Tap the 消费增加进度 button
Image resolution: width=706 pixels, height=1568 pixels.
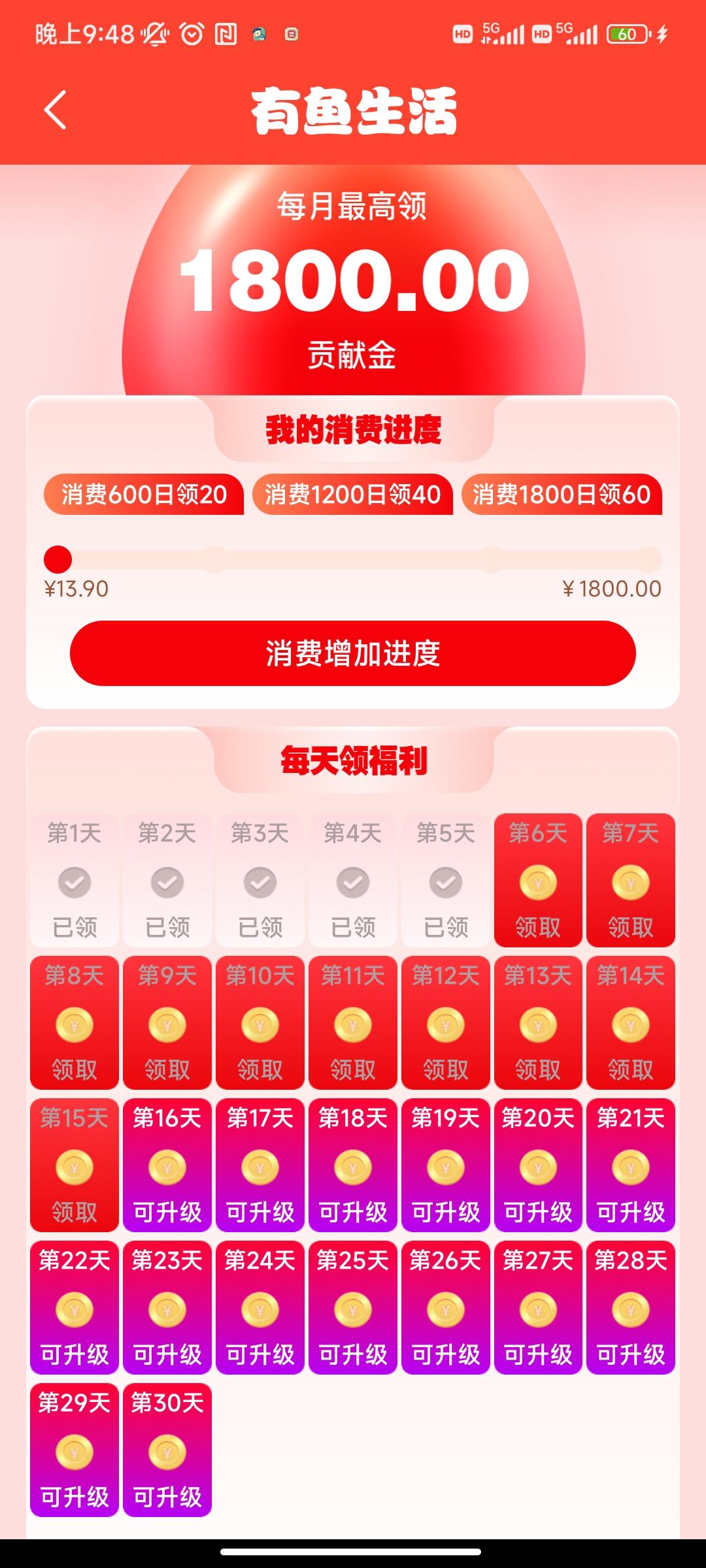tap(352, 653)
